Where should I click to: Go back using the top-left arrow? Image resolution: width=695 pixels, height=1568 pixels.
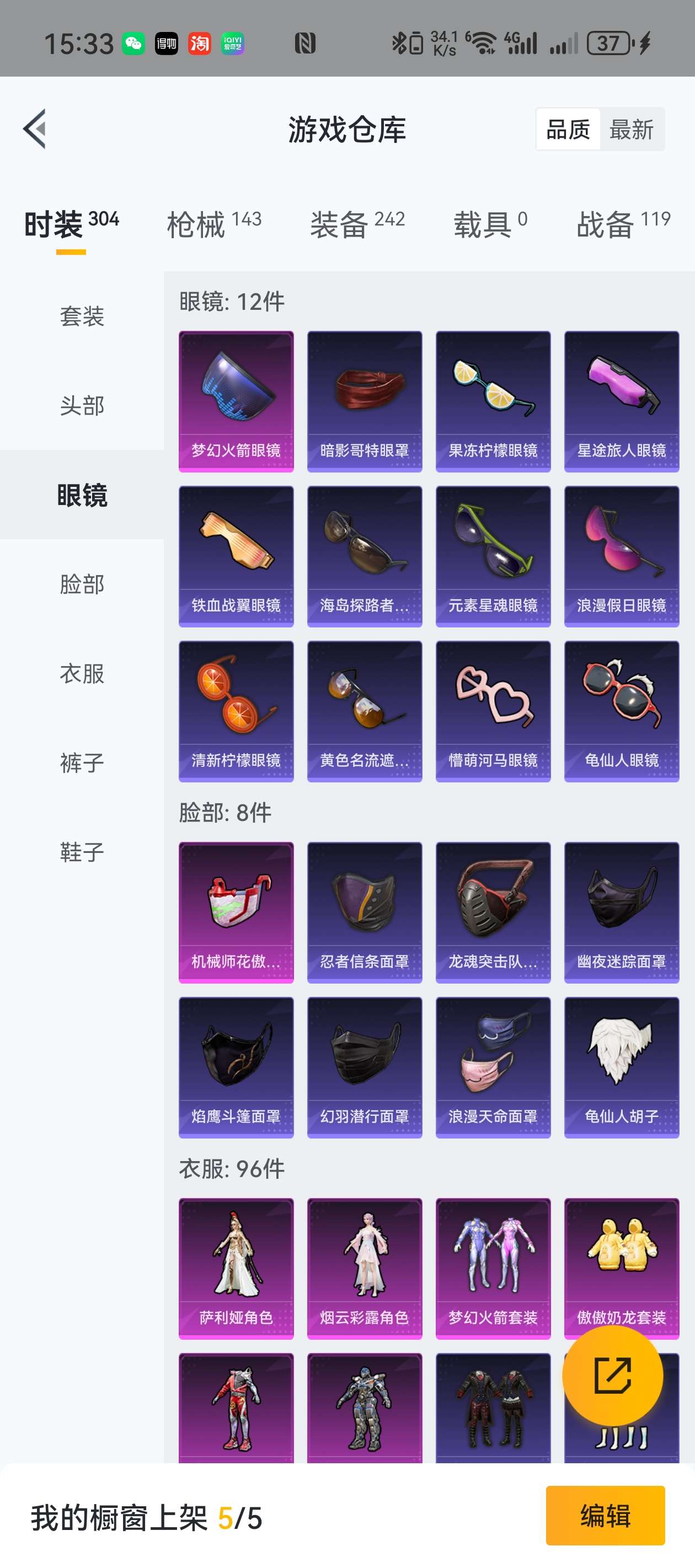35,129
